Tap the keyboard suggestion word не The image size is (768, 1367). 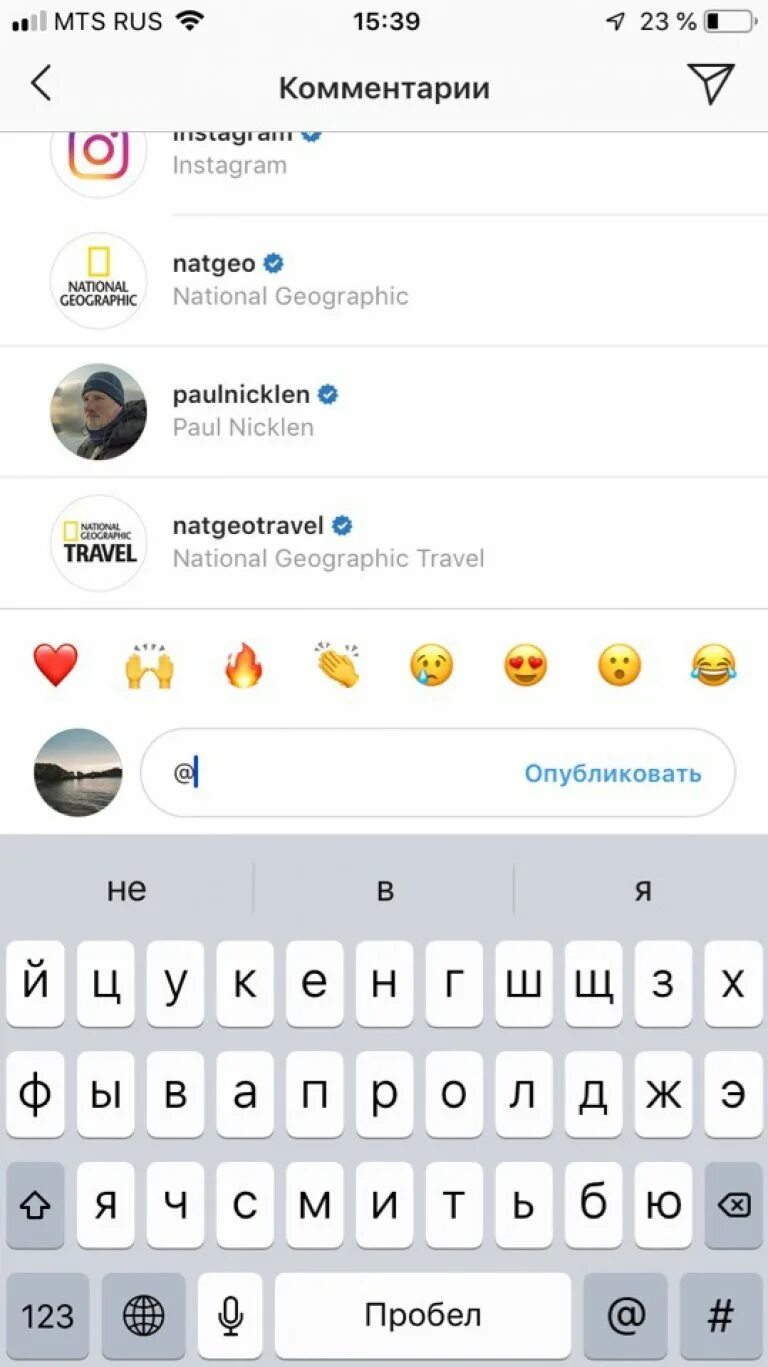point(127,889)
